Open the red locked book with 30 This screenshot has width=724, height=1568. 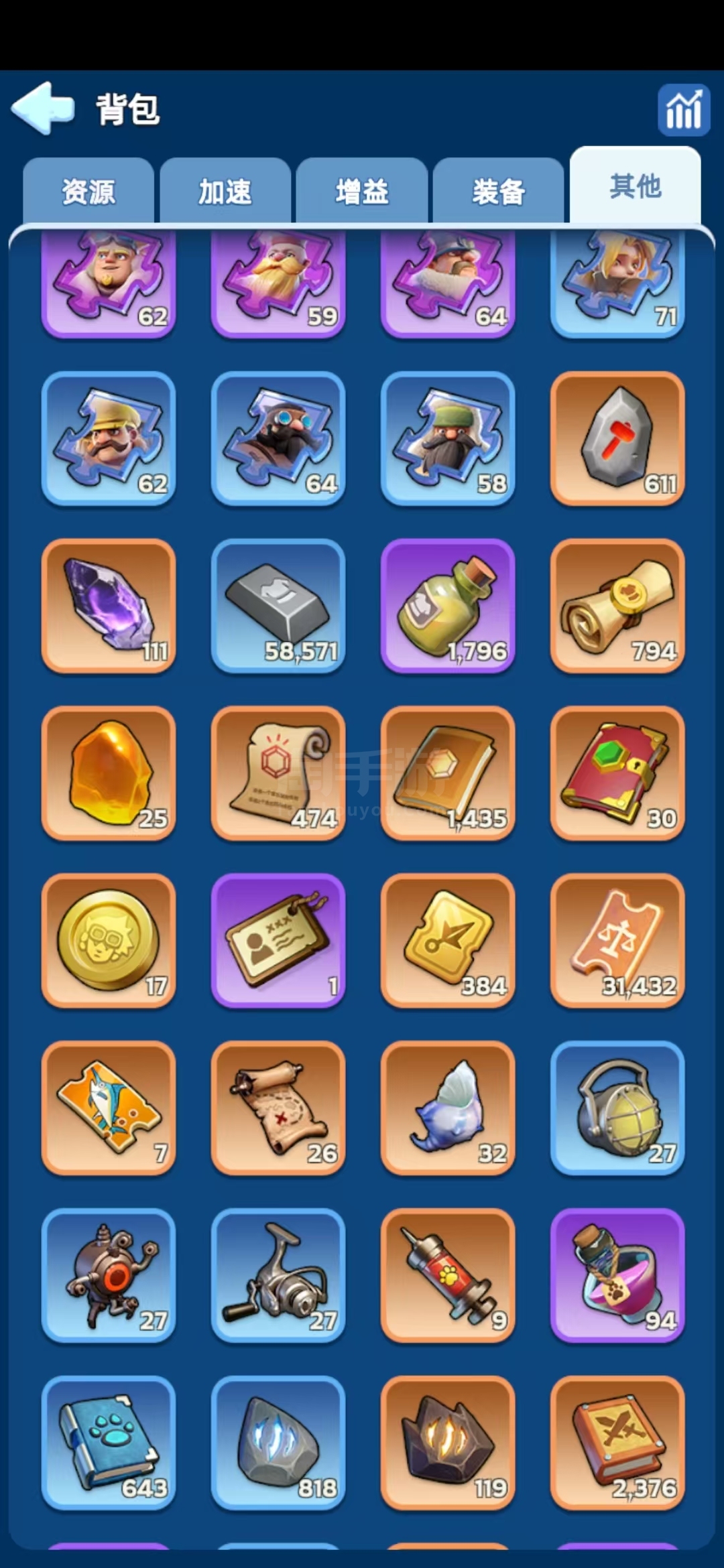pos(617,773)
